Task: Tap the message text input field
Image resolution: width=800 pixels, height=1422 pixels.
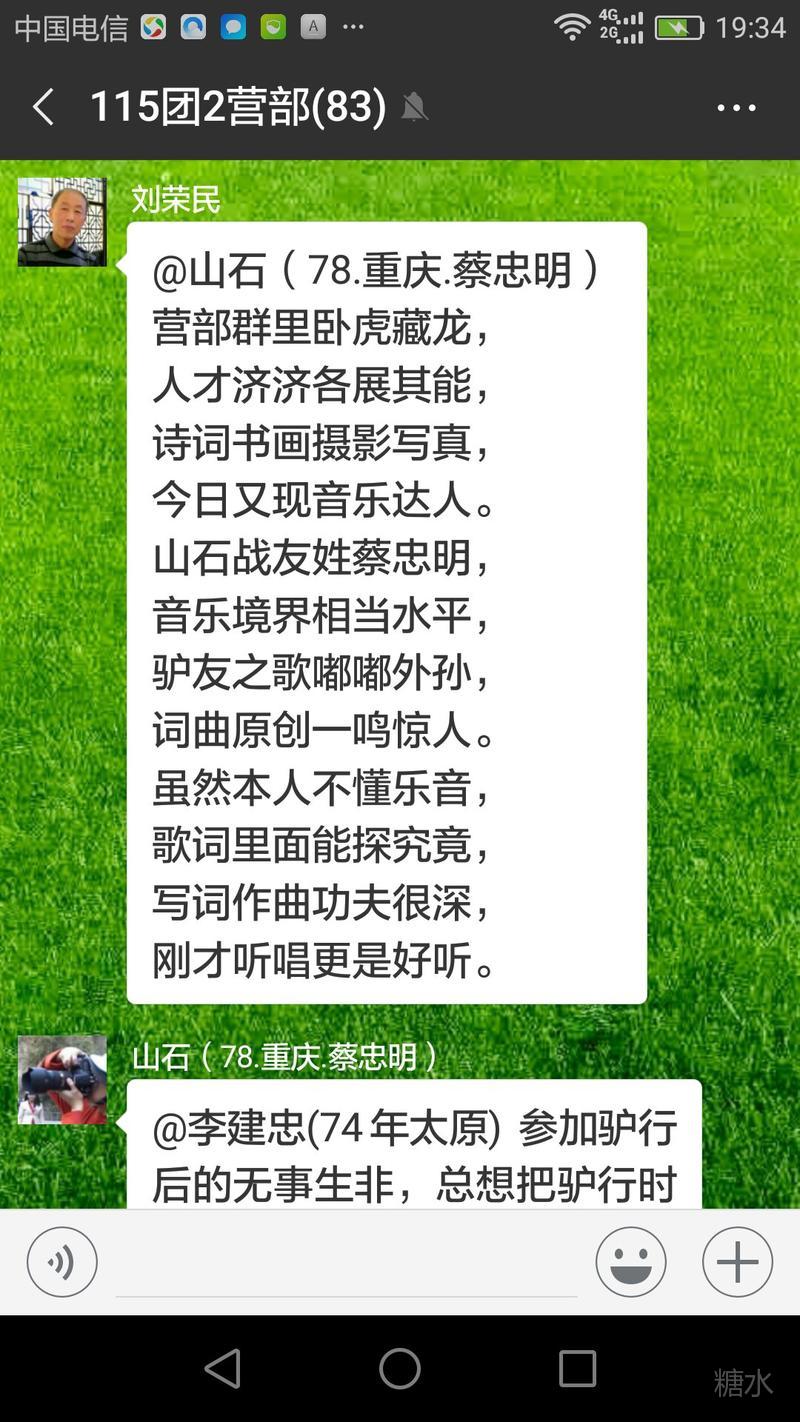Action: [x=346, y=1264]
